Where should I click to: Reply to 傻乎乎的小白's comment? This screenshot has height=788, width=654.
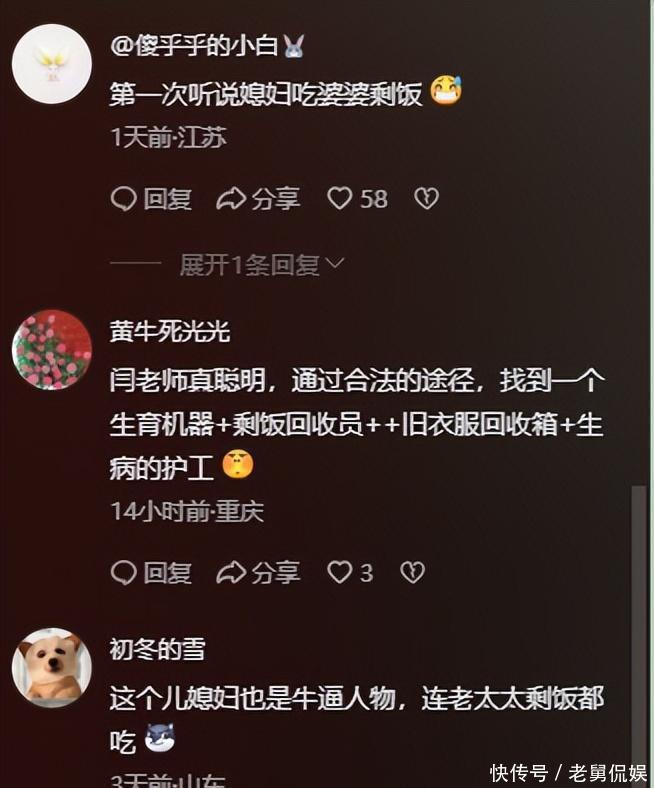(x=151, y=199)
